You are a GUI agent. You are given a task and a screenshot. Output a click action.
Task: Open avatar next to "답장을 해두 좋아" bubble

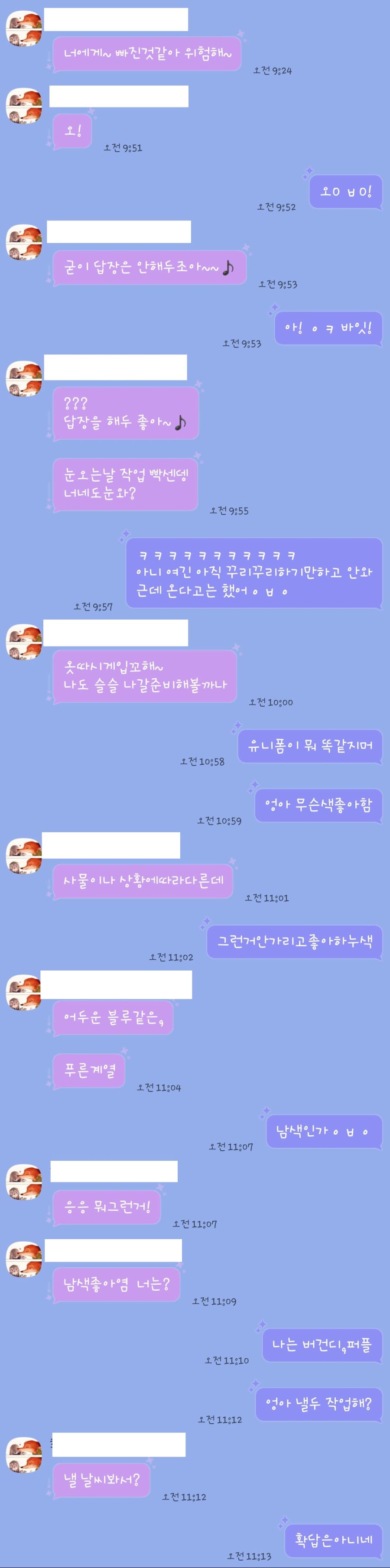pyautogui.click(x=24, y=378)
